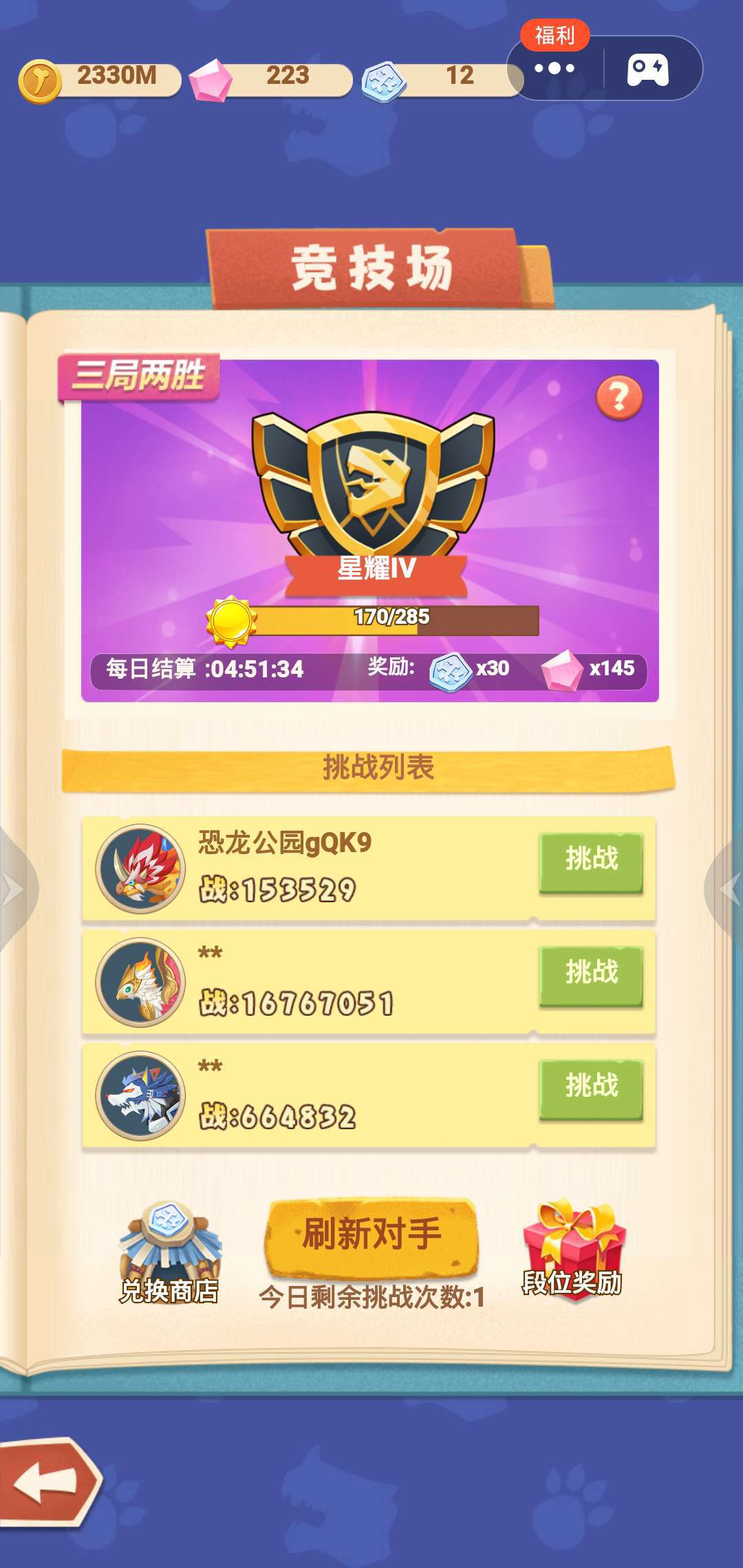The width and height of the screenshot is (743, 1568).
Task: Open the avatar of 恐龙公园gQK9
Action: tap(140, 869)
